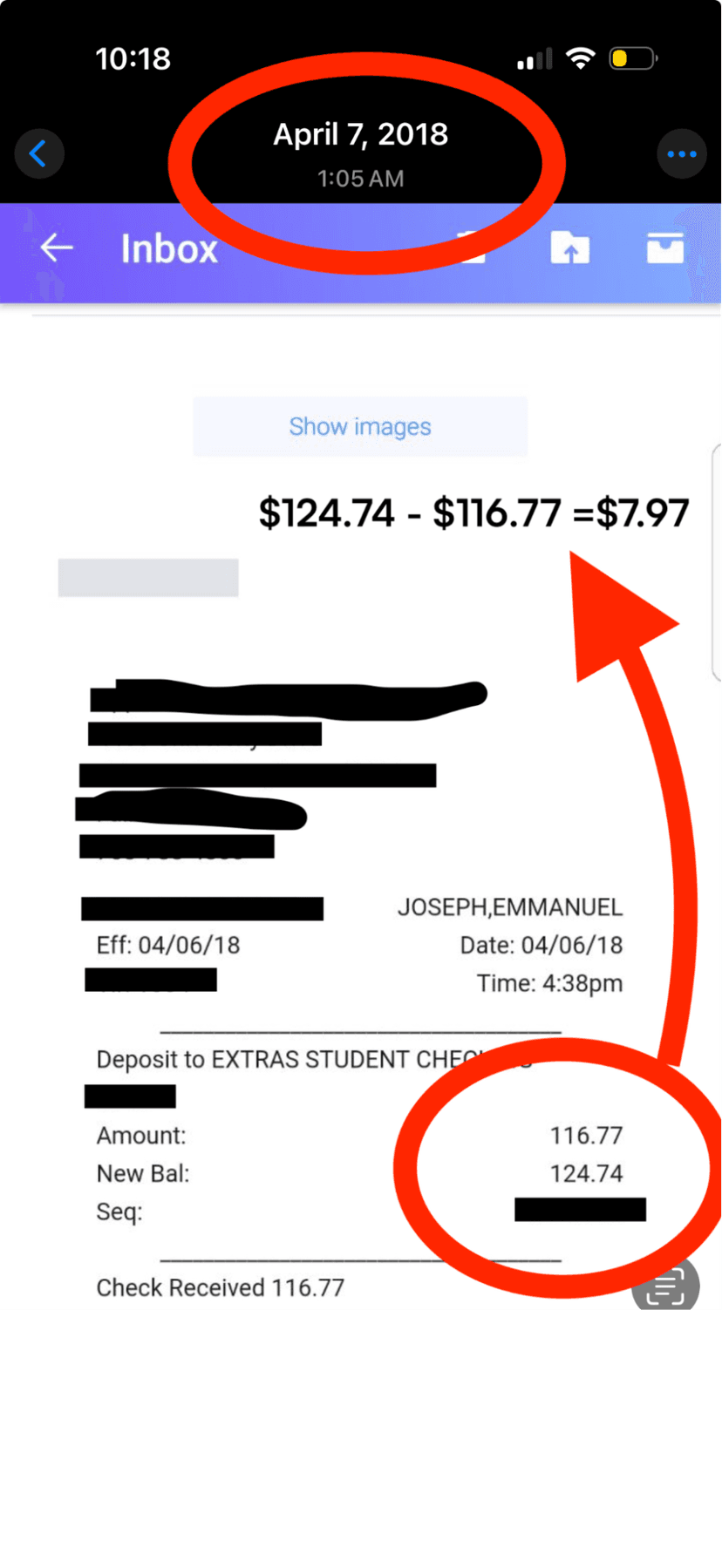The width and height of the screenshot is (722, 1568).
Task: Tap the Check Received 116.77 text
Action: coord(220,1287)
